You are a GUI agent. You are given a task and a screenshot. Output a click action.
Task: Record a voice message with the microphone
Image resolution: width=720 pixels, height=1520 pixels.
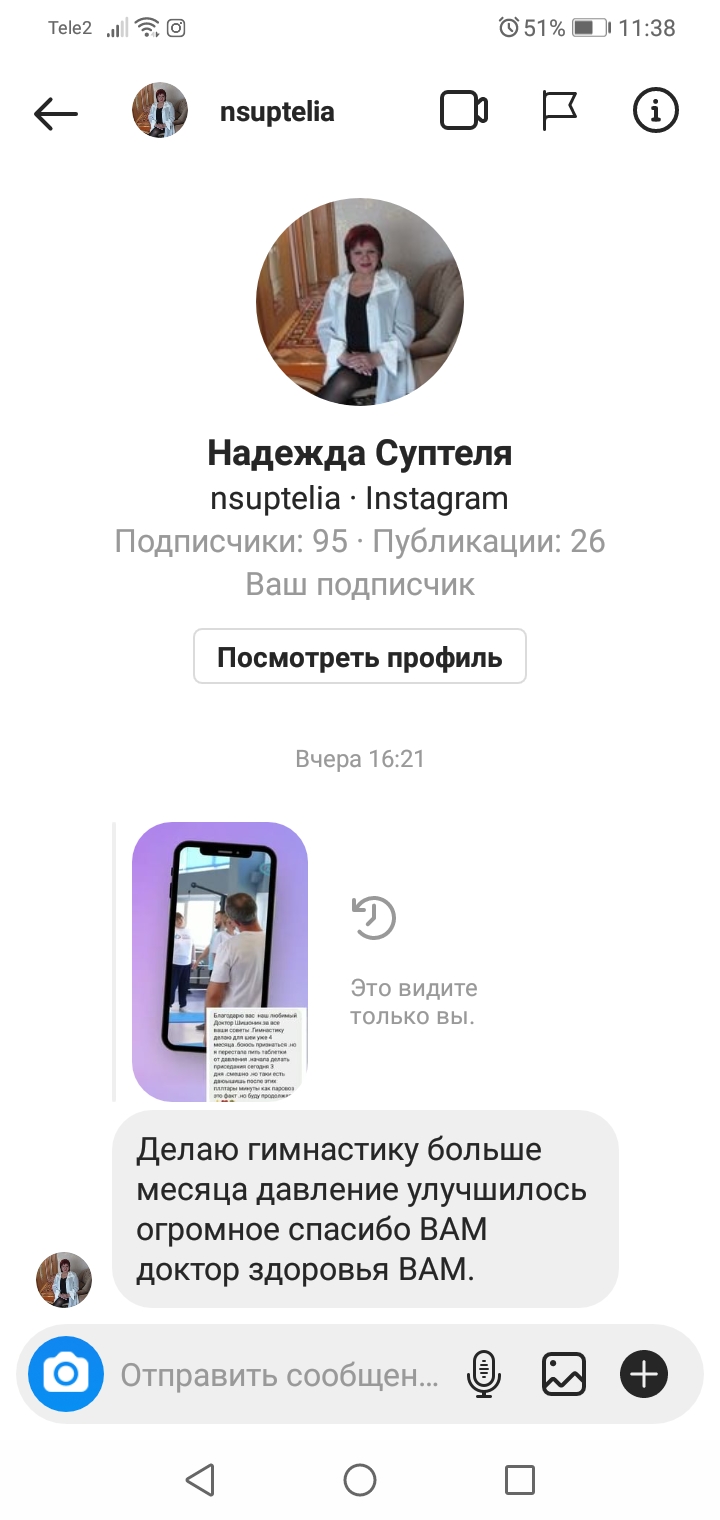click(484, 1374)
